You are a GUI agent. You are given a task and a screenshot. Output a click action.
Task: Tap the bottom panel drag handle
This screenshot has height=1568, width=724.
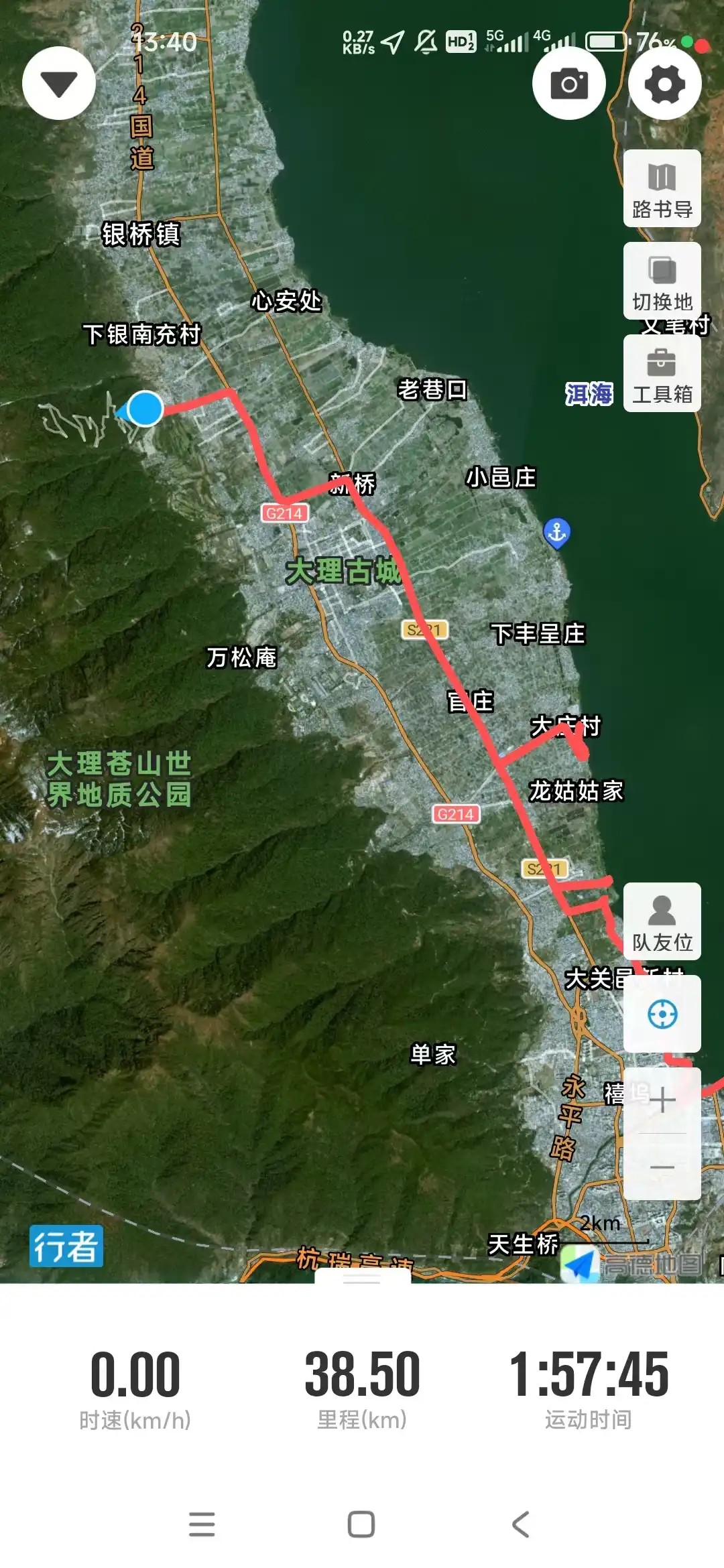click(362, 1279)
